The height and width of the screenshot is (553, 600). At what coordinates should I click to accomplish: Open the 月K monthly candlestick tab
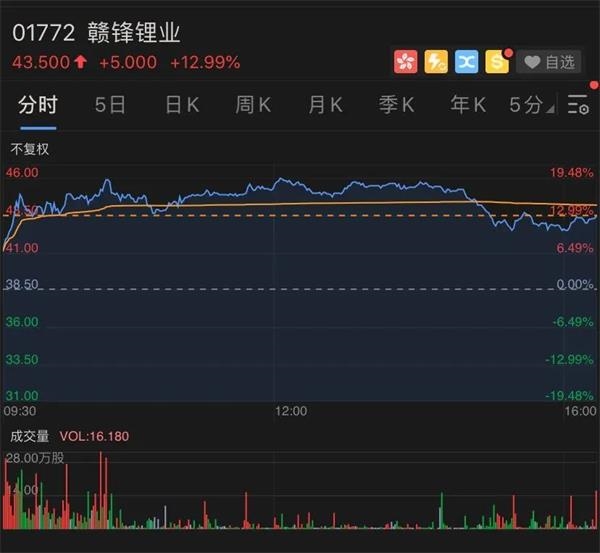(325, 105)
